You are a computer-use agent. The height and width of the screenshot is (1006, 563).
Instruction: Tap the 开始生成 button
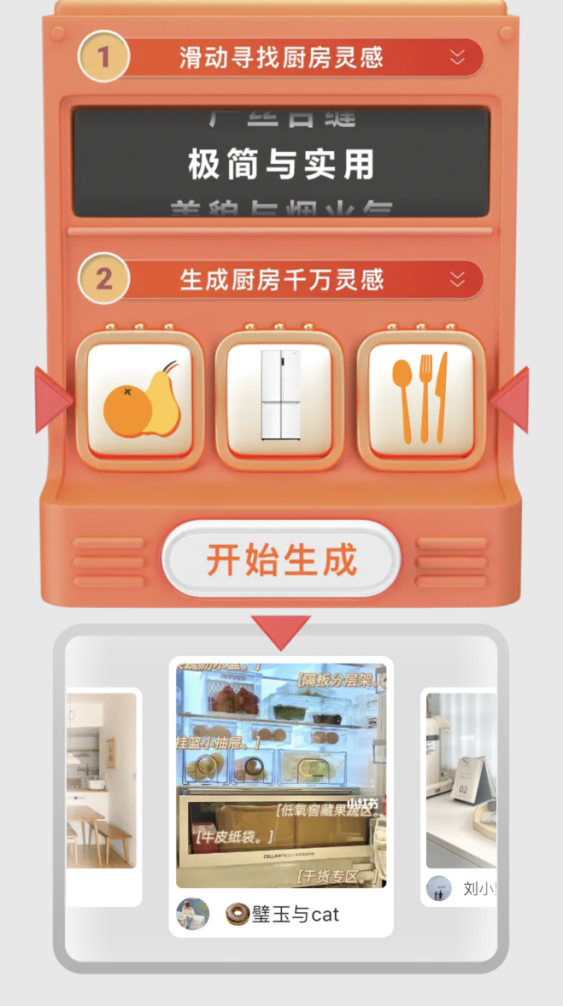pyautogui.click(x=281, y=559)
